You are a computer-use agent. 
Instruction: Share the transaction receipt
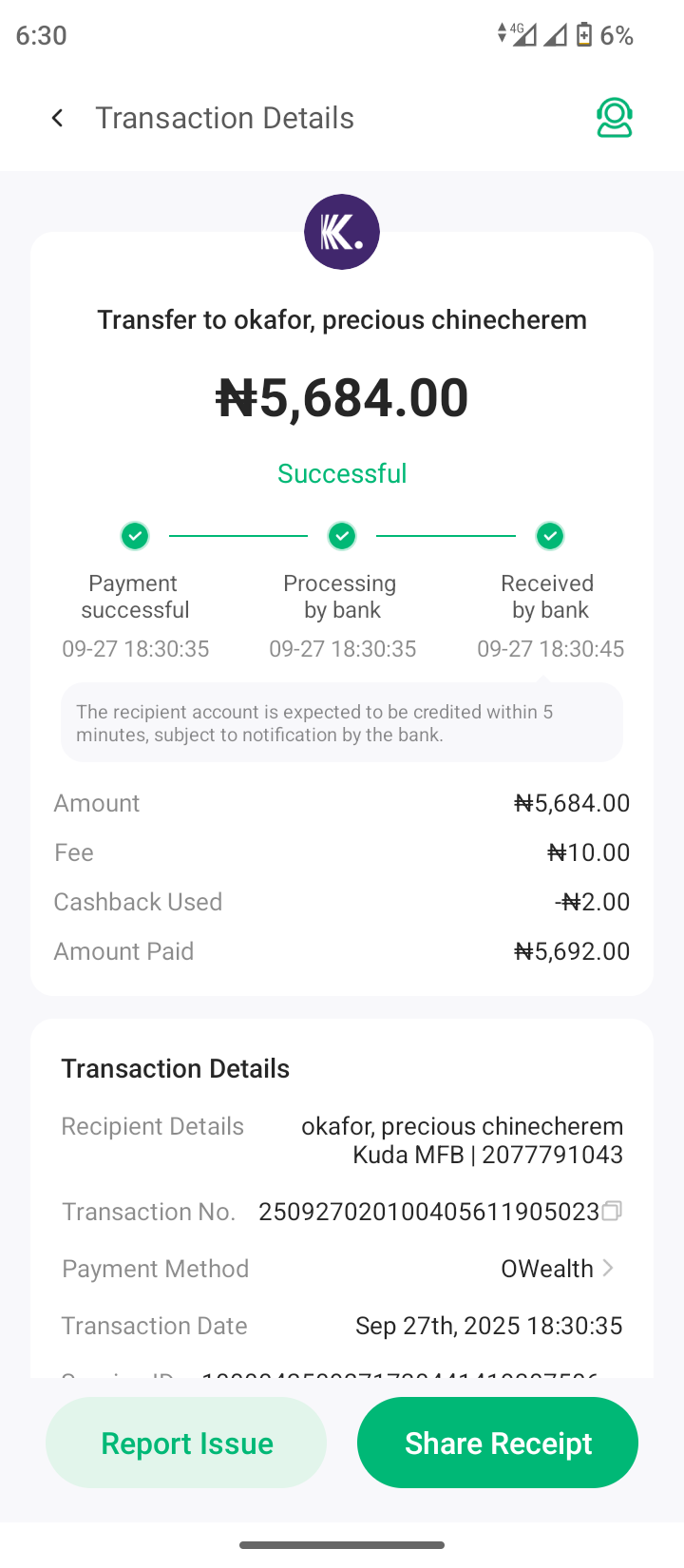(498, 1443)
